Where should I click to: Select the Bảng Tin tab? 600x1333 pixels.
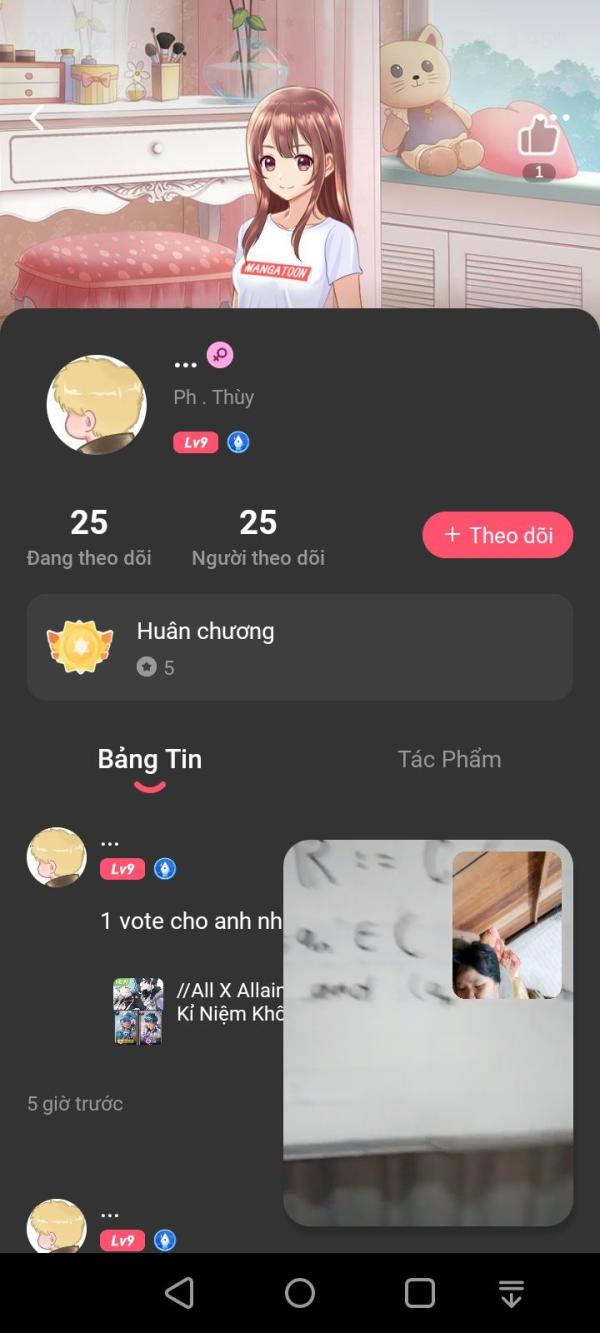[150, 759]
